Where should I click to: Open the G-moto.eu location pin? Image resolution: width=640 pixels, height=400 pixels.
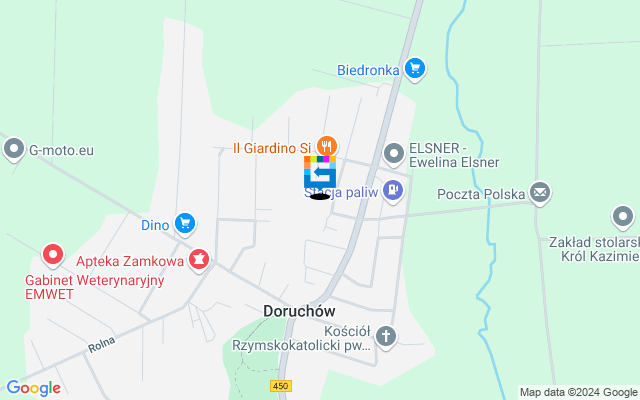pyautogui.click(x=14, y=150)
